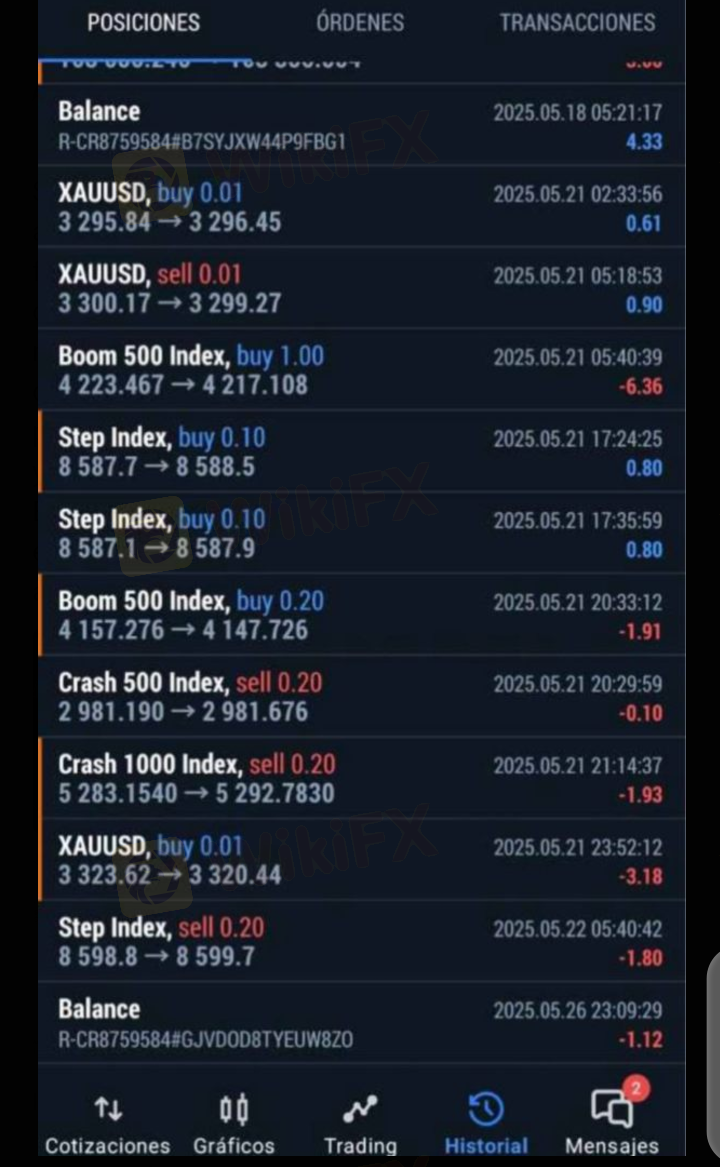Image resolution: width=720 pixels, height=1167 pixels.
Task: Open Mensajes with 2 notifications
Action: pyautogui.click(x=612, y=1124)
